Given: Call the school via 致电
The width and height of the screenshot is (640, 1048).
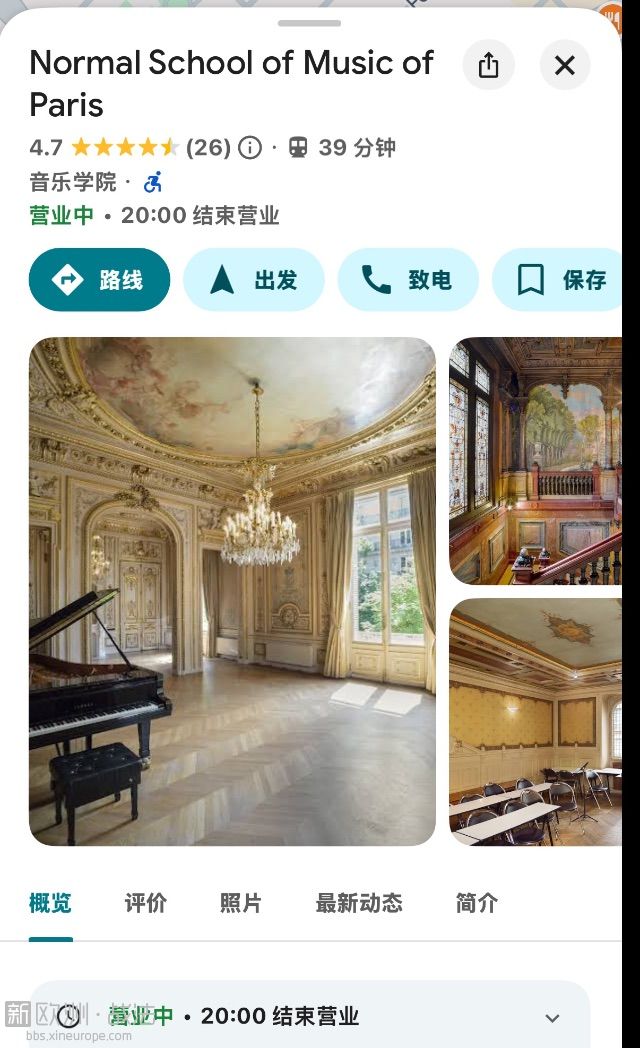Looking at the screenshot, I should pos(408,280).
